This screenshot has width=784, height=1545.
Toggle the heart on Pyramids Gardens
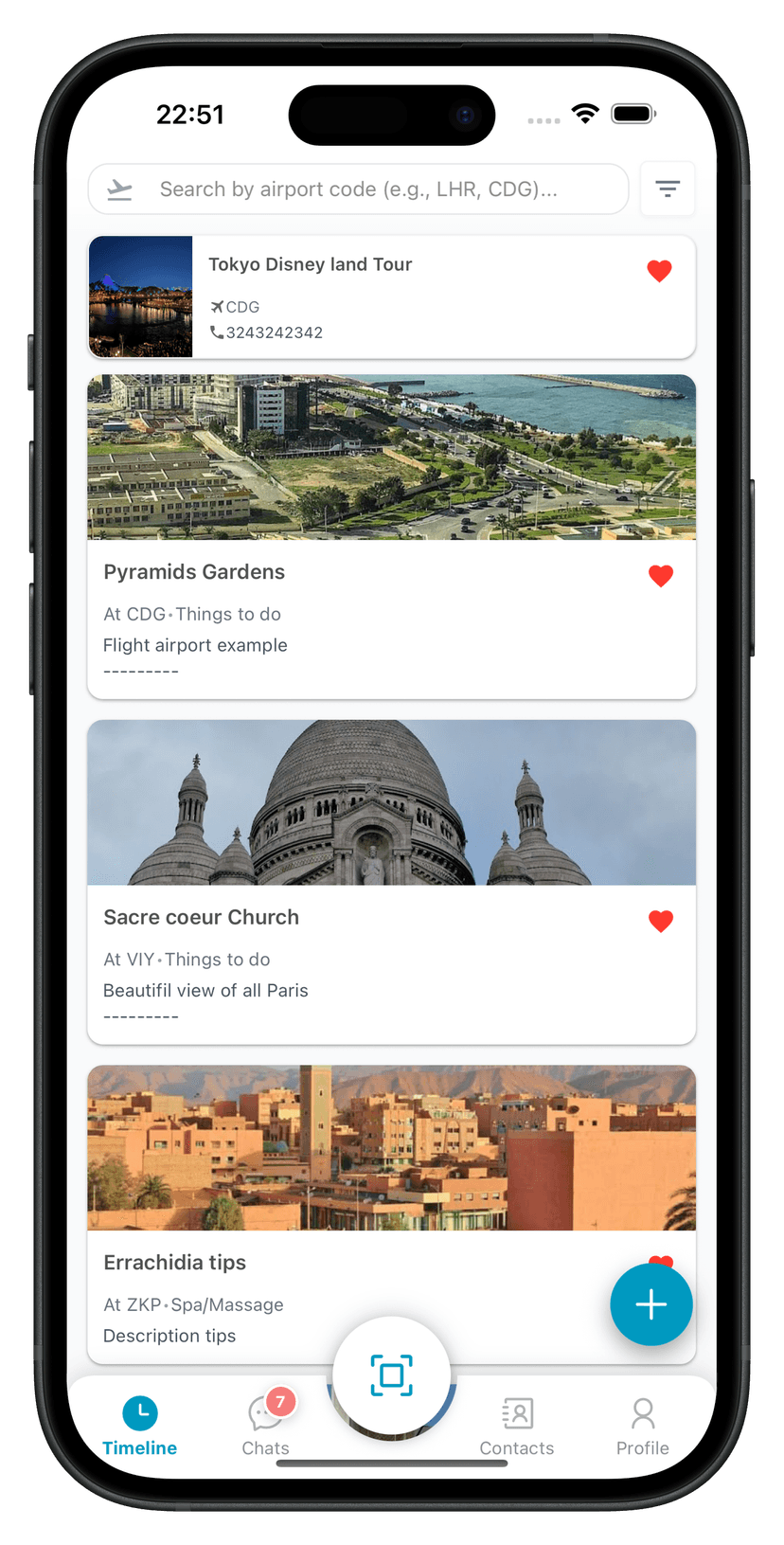661,576
